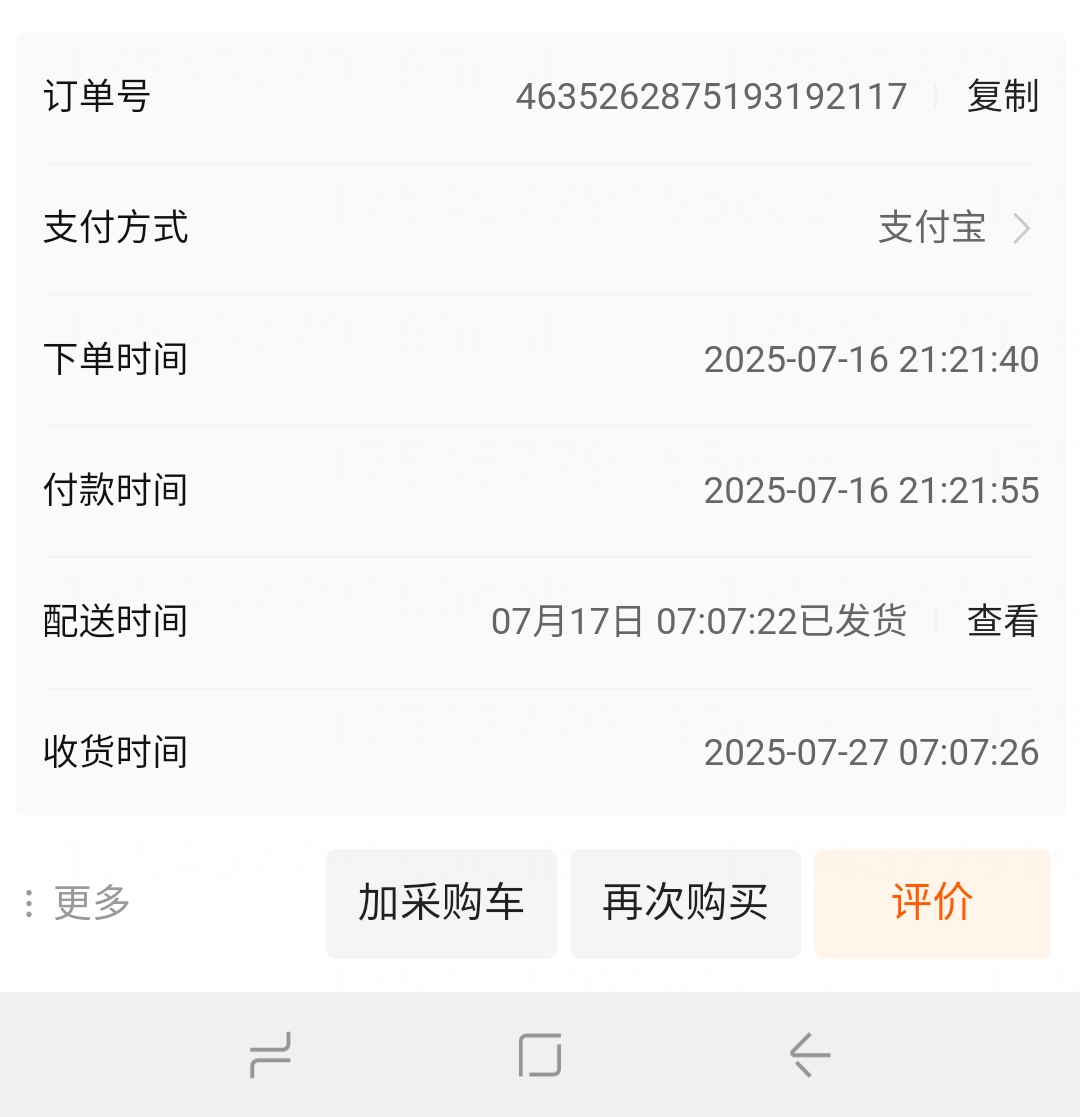Go to home via system button

pyautogui.click(x=540, y=1055)
